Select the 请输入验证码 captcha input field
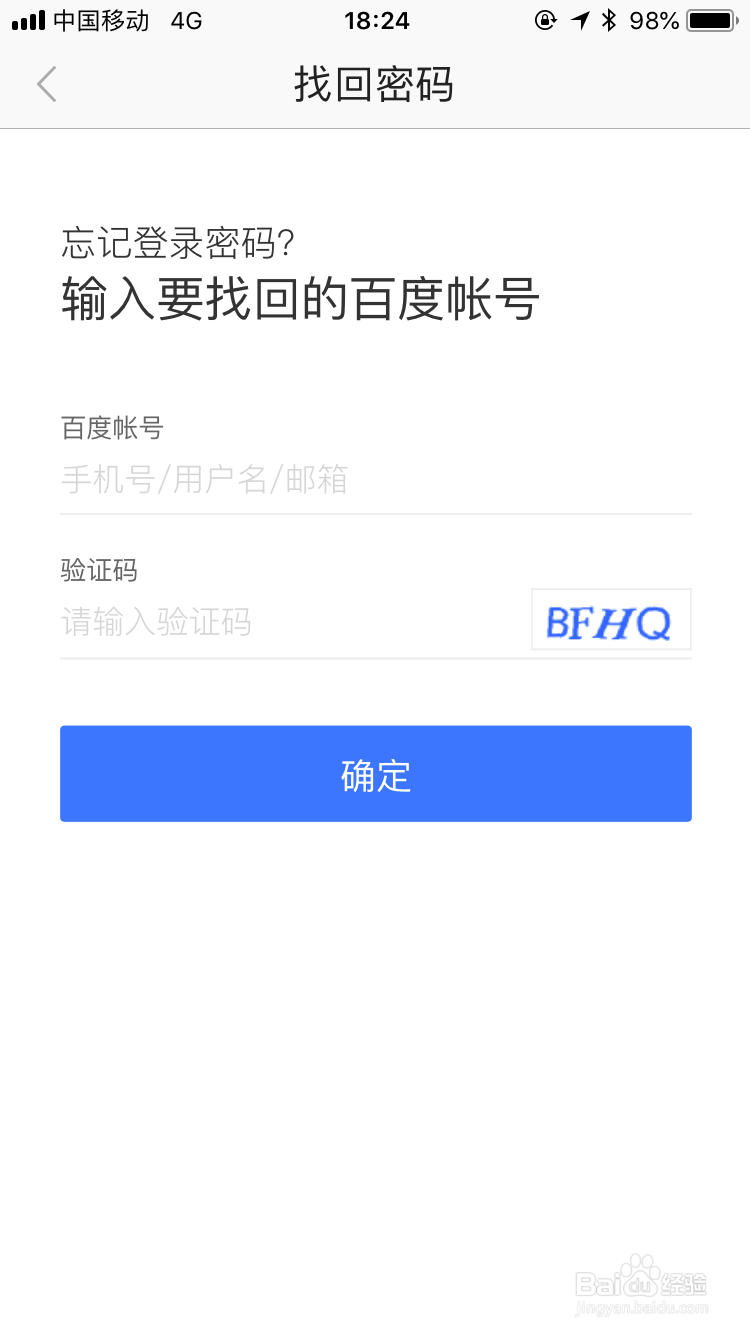This screenshot has width=750, height=1334. point(250,622)
